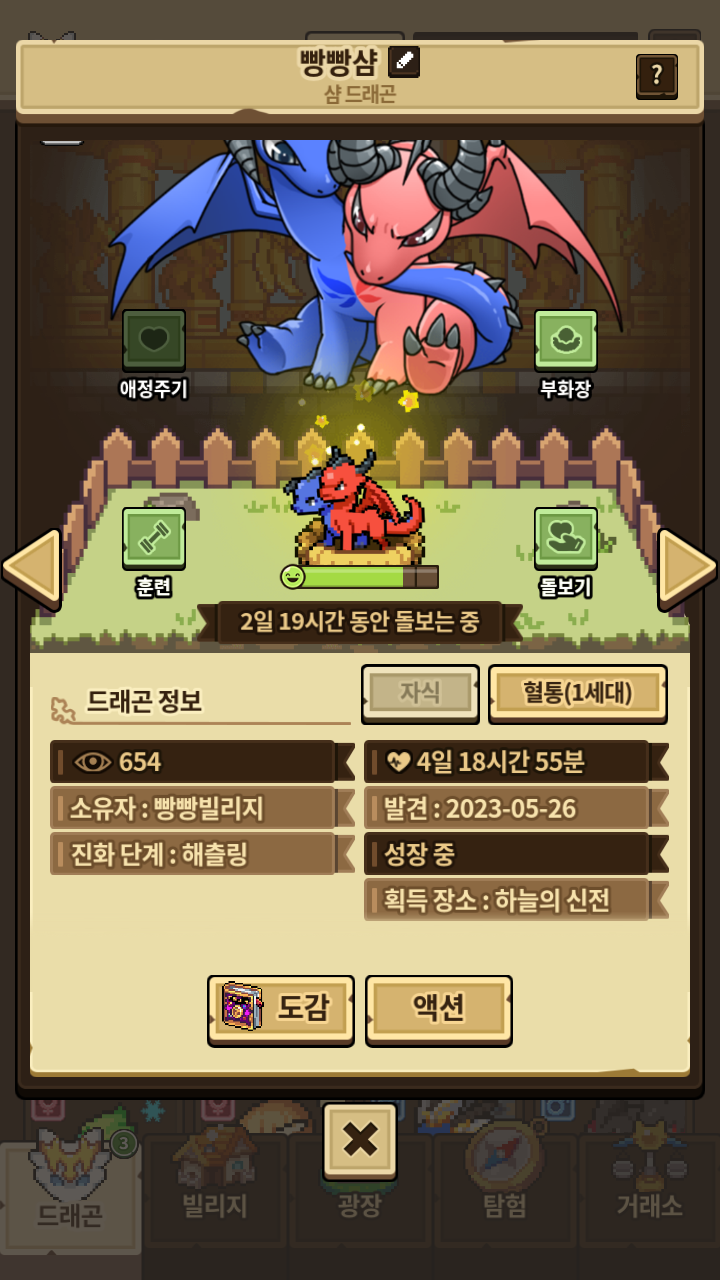Close the dragon info panel with X
Image resolution: width=720 pixels, height=1280 pixels.
[x=359, y=1141]
